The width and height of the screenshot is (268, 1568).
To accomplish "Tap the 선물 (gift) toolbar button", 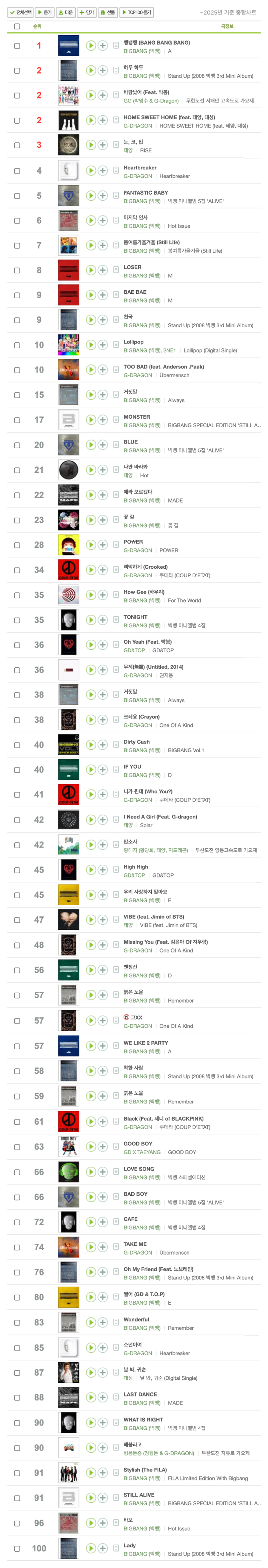I will [x=107, y=12].
